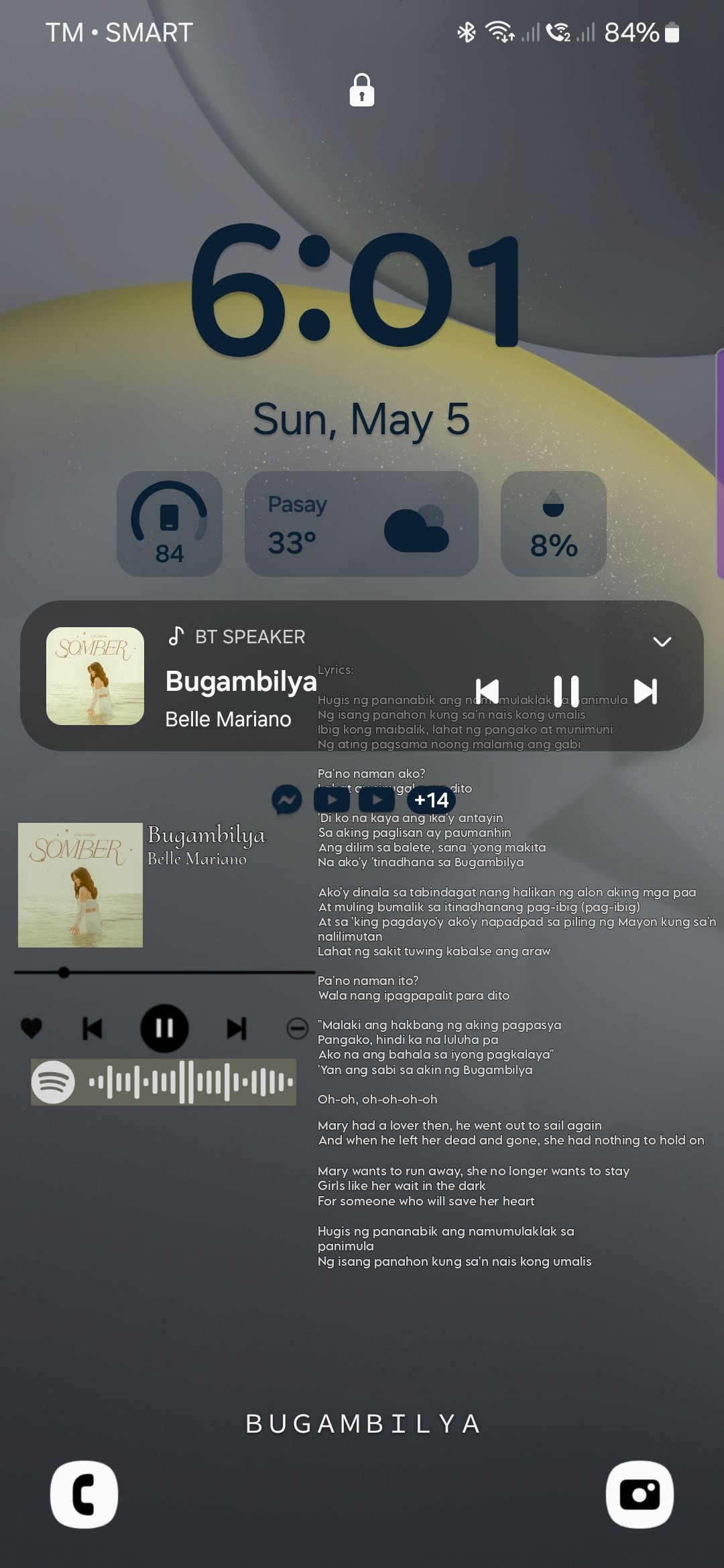
Task: Open the SOMBER album art in media widget
Action: pos(95,675)
